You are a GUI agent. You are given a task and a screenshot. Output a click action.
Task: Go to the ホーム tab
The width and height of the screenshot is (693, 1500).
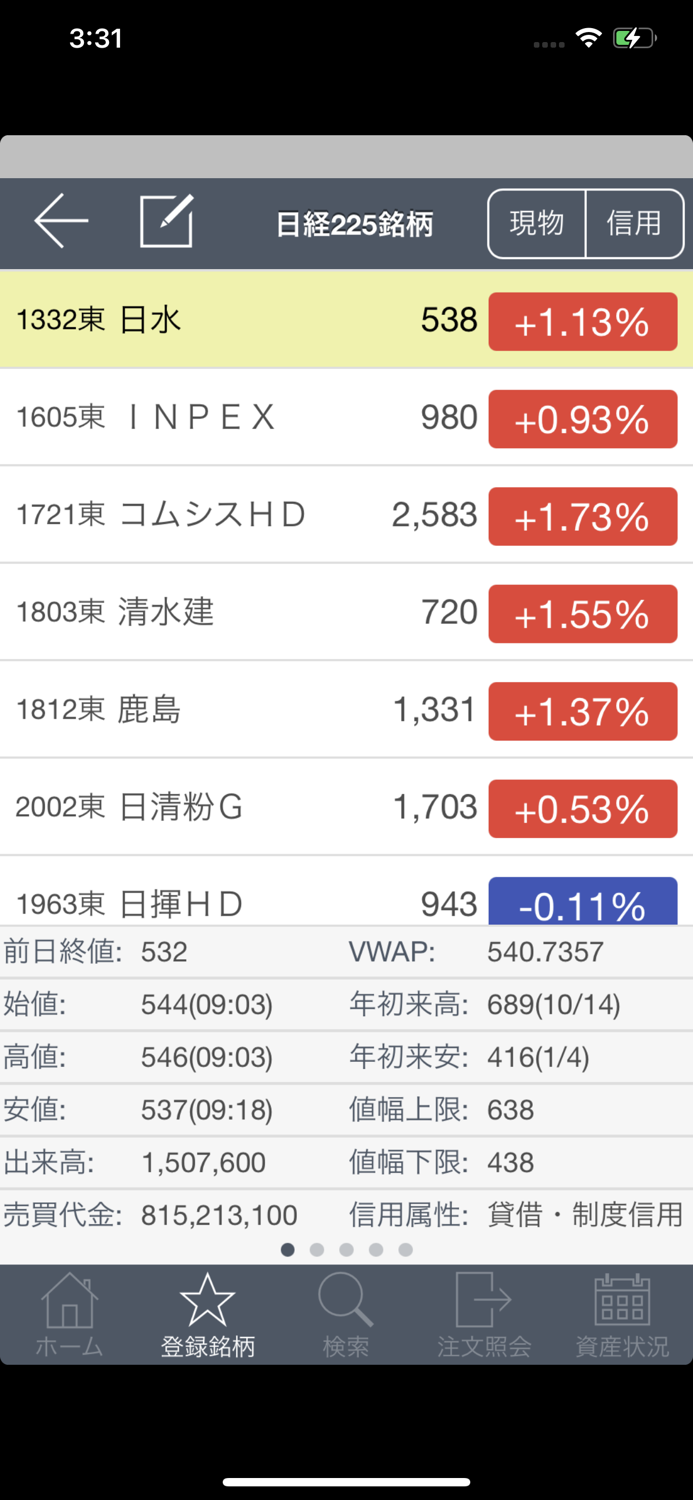[69, 1315]
